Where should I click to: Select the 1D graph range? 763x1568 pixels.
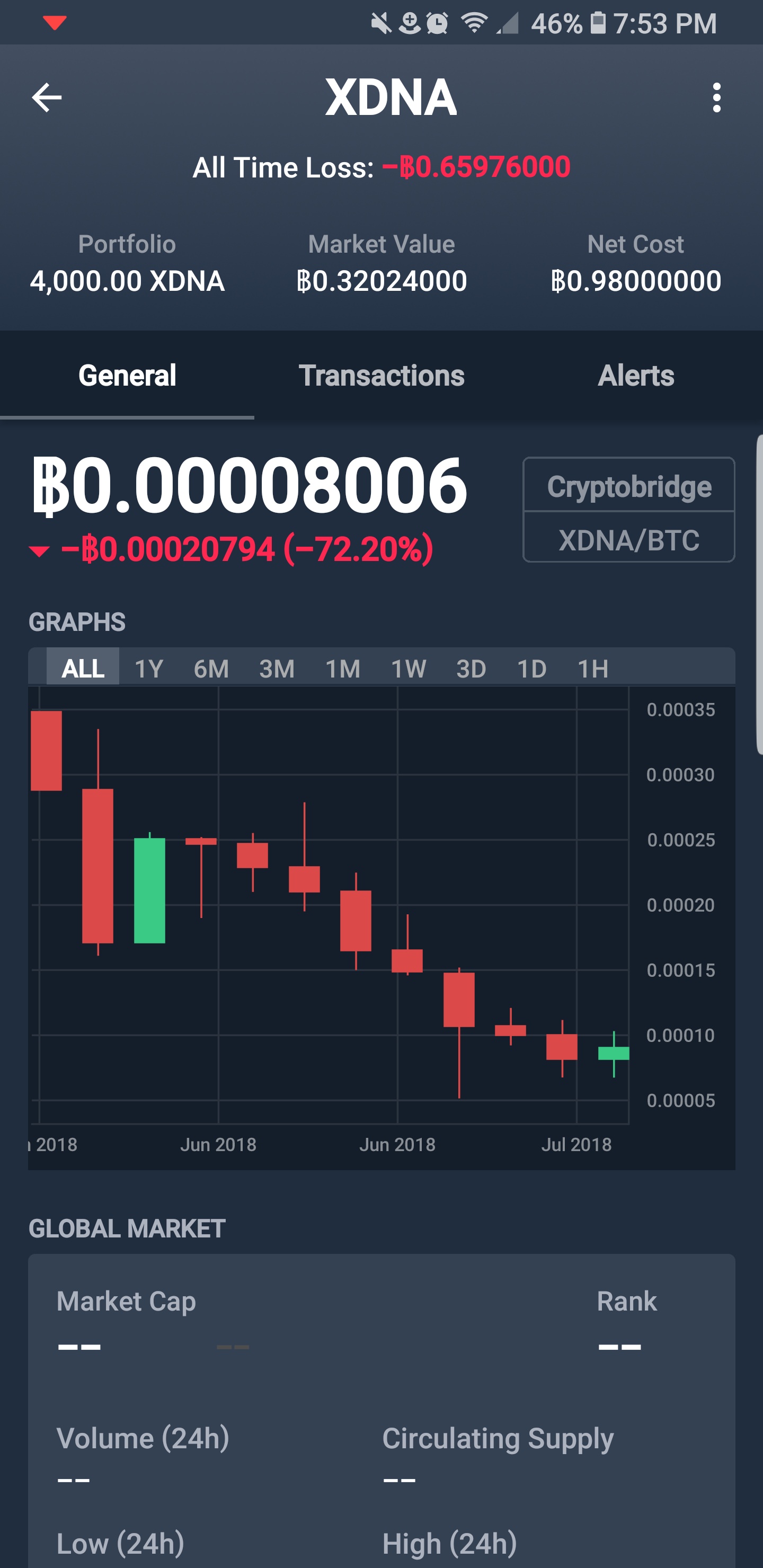tap(531, 669)
